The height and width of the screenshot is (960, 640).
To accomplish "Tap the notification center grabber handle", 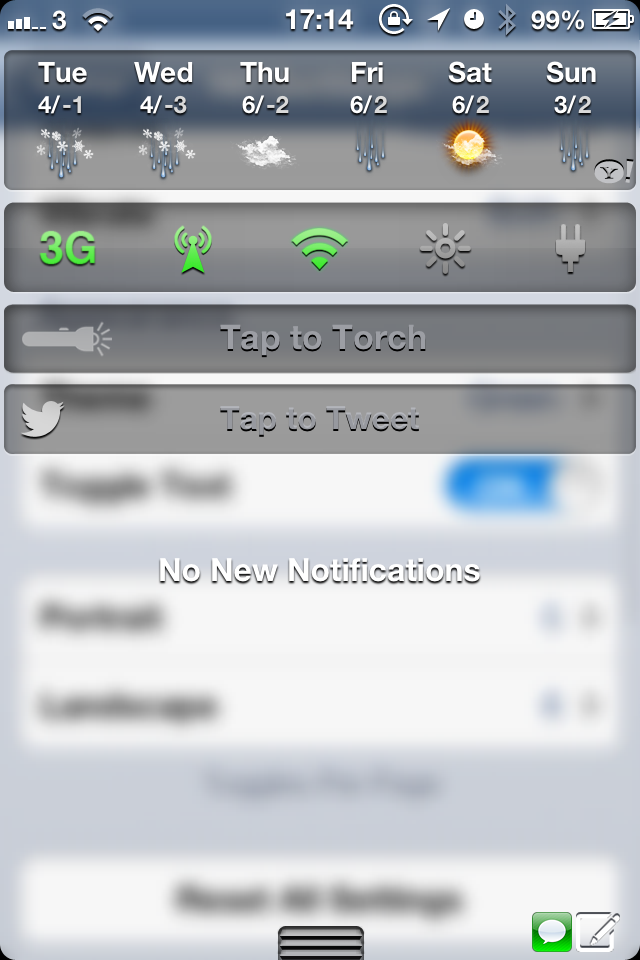I will click(320, 942).
